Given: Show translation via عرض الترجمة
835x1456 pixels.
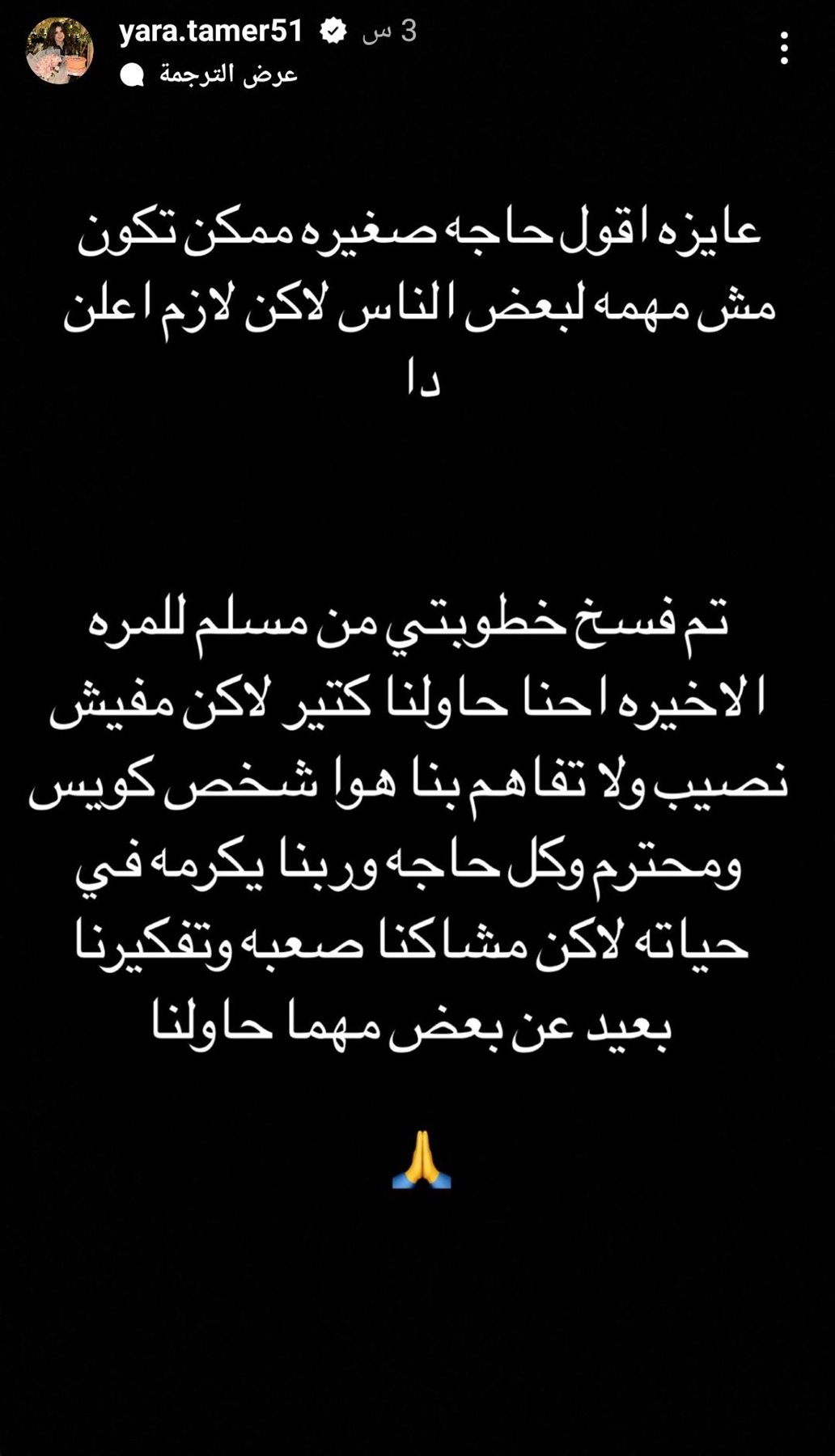Looking at the screenshot, I should pyautogui.click(x=228, y=74).
